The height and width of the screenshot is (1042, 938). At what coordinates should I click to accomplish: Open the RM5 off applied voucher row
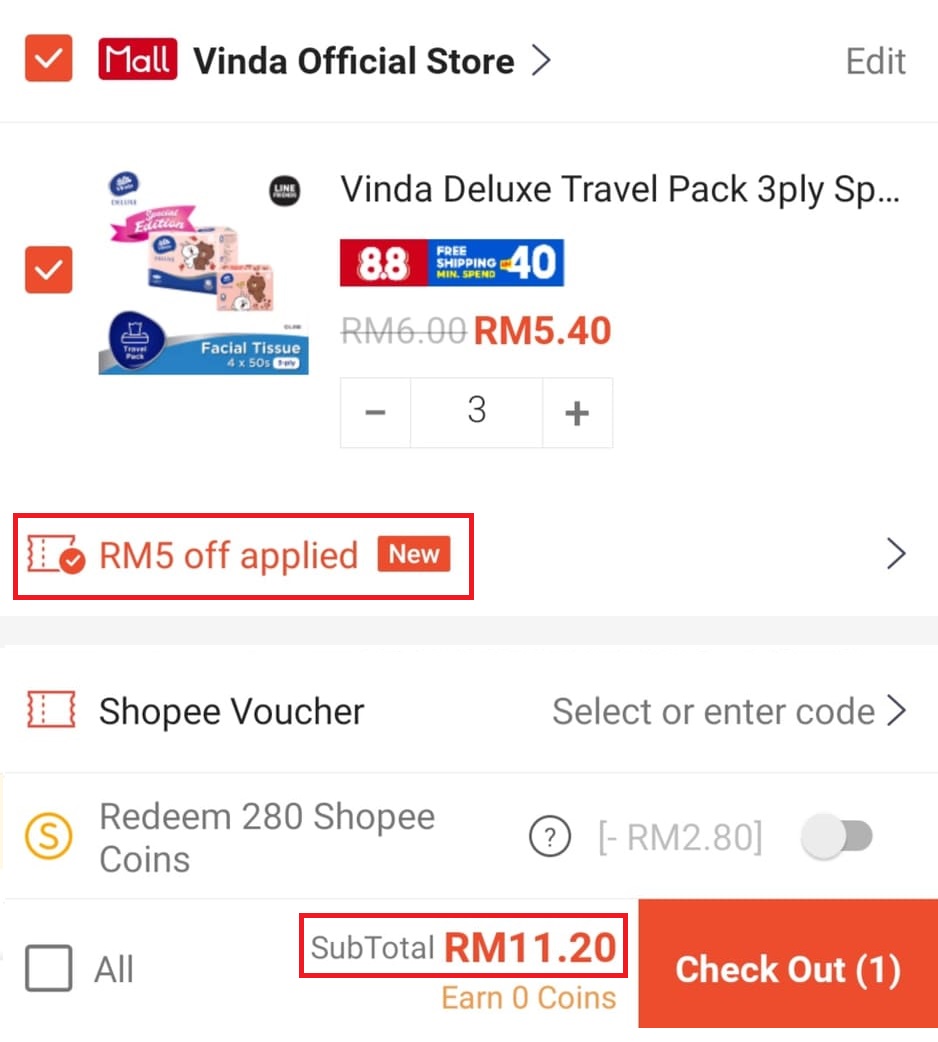[x=468, y=555]
